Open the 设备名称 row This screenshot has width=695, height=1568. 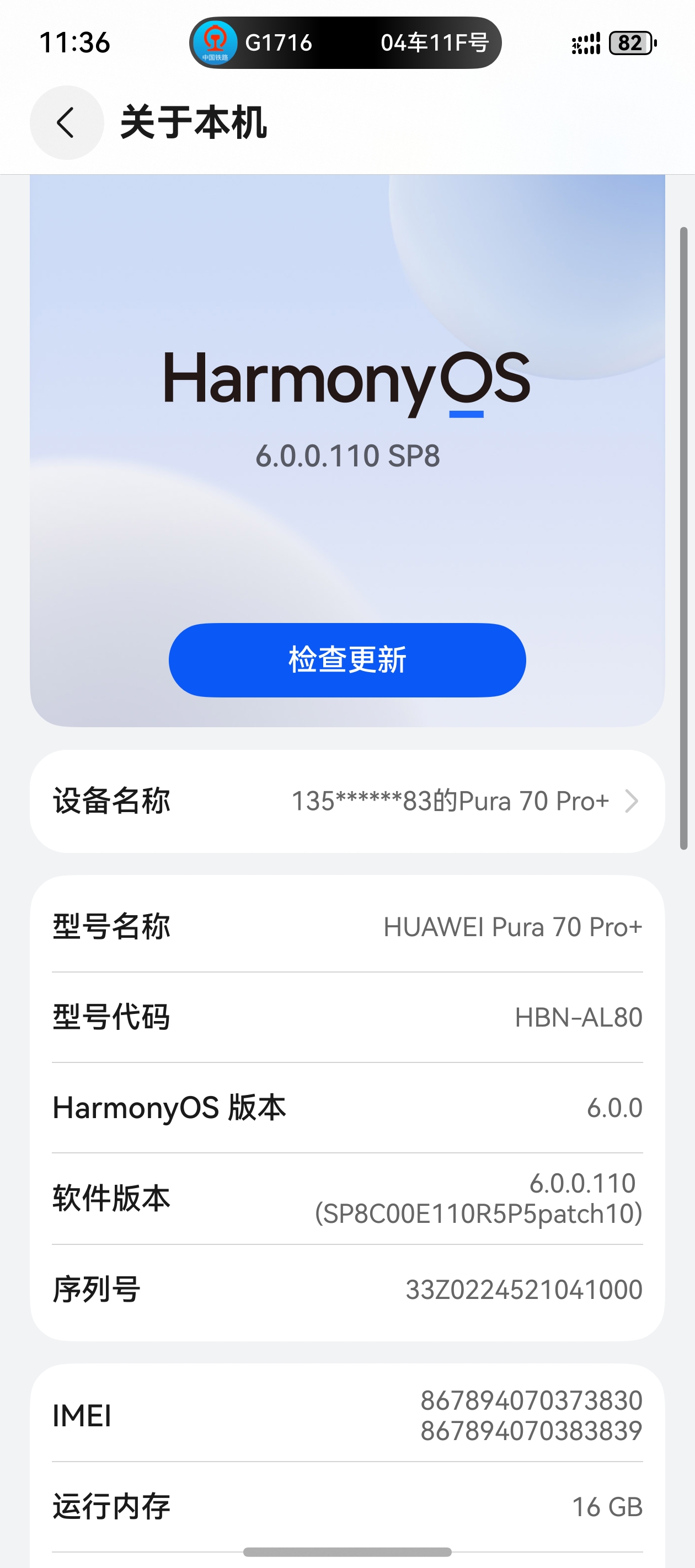pyautogui.click(x=347, y=801)
